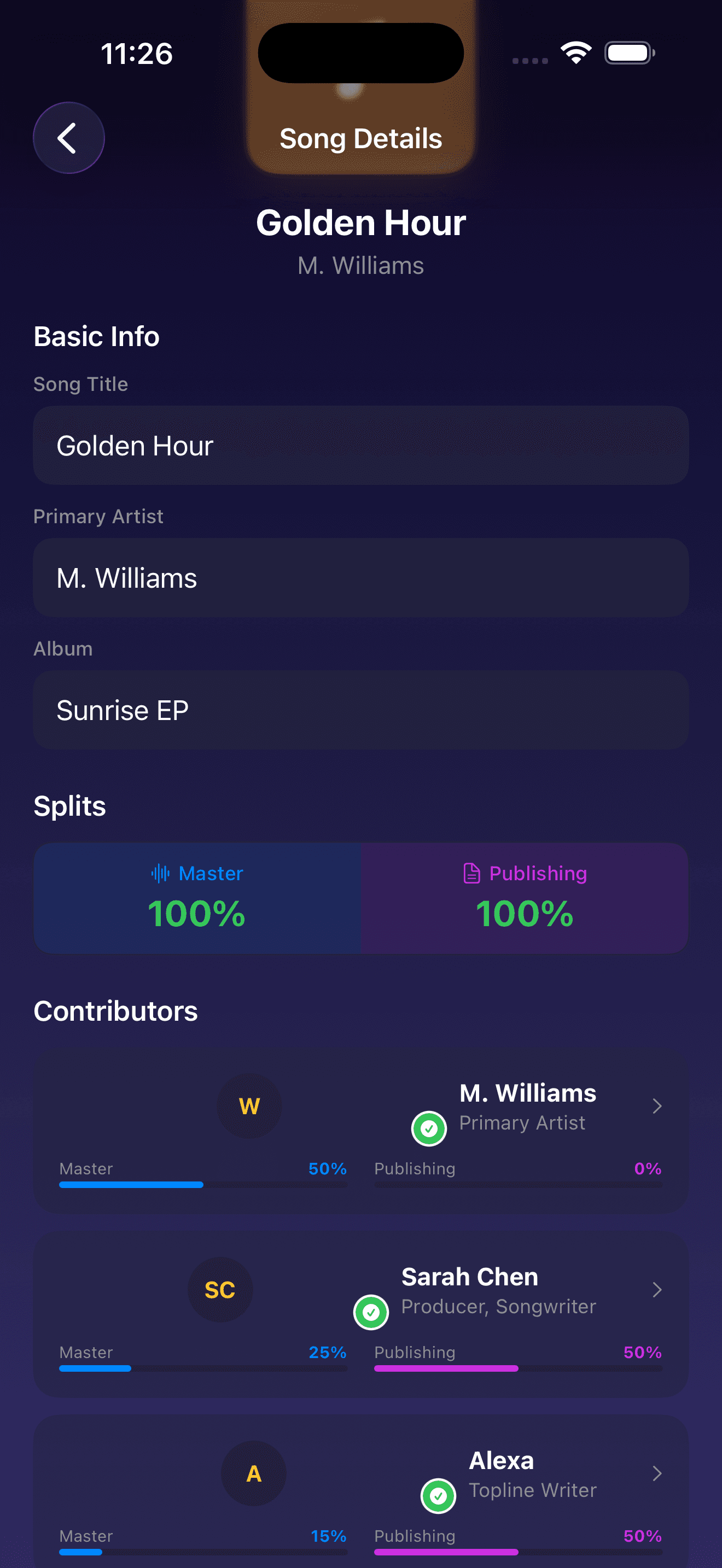Image resolution: width=722 pixels, height=1568 pixels.
Task: Tap Sarah Chen's purple Publishing progress bar
Action: point(446,1369)
